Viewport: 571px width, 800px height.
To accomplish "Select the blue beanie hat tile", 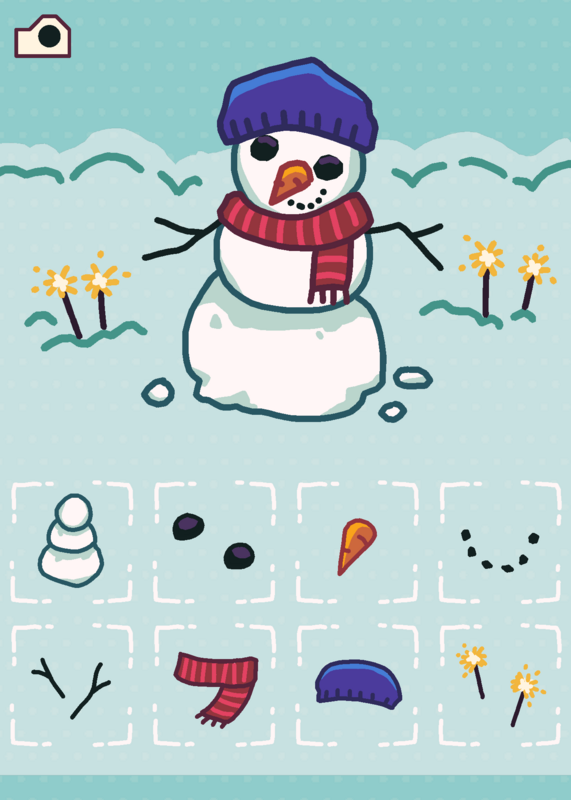I will tap(357, 685).
